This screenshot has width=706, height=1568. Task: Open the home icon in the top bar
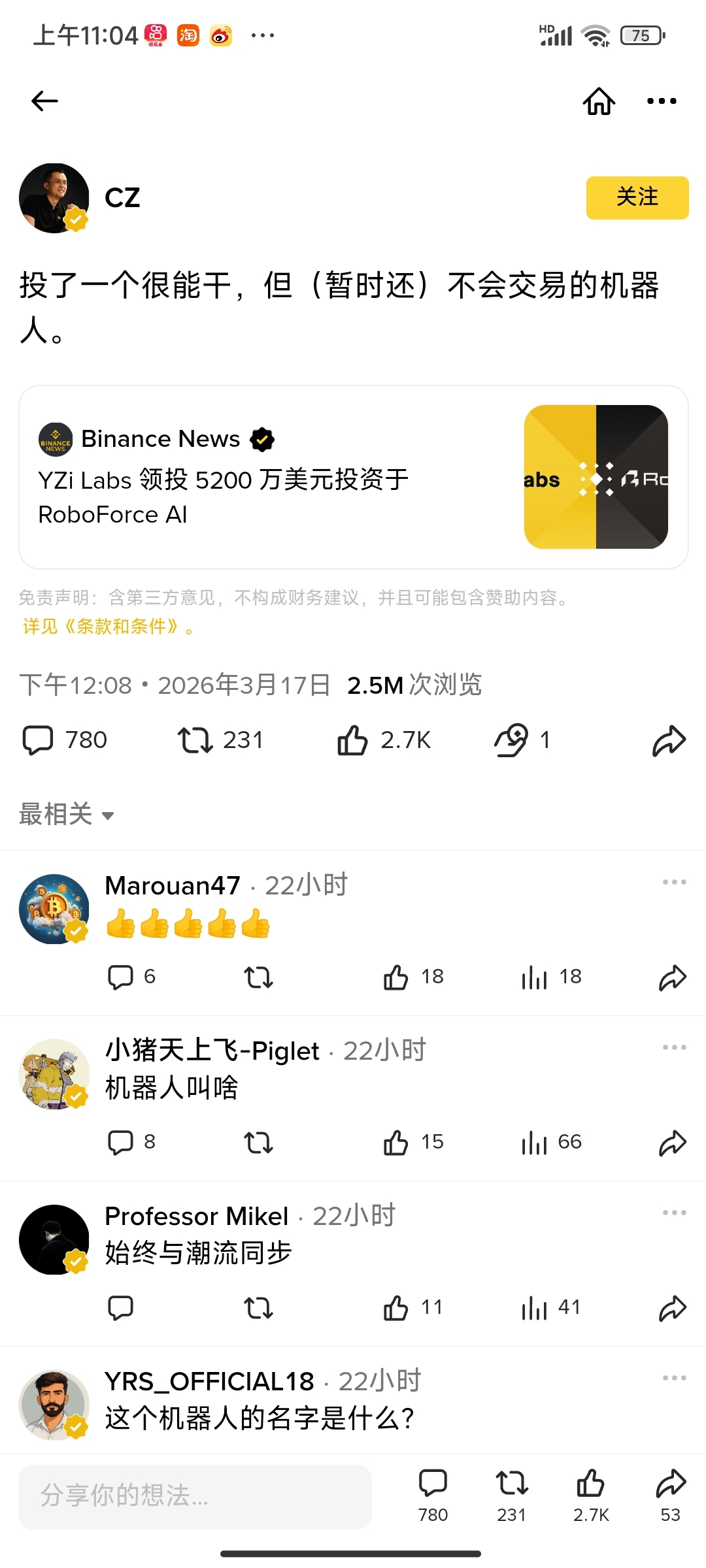599,101
